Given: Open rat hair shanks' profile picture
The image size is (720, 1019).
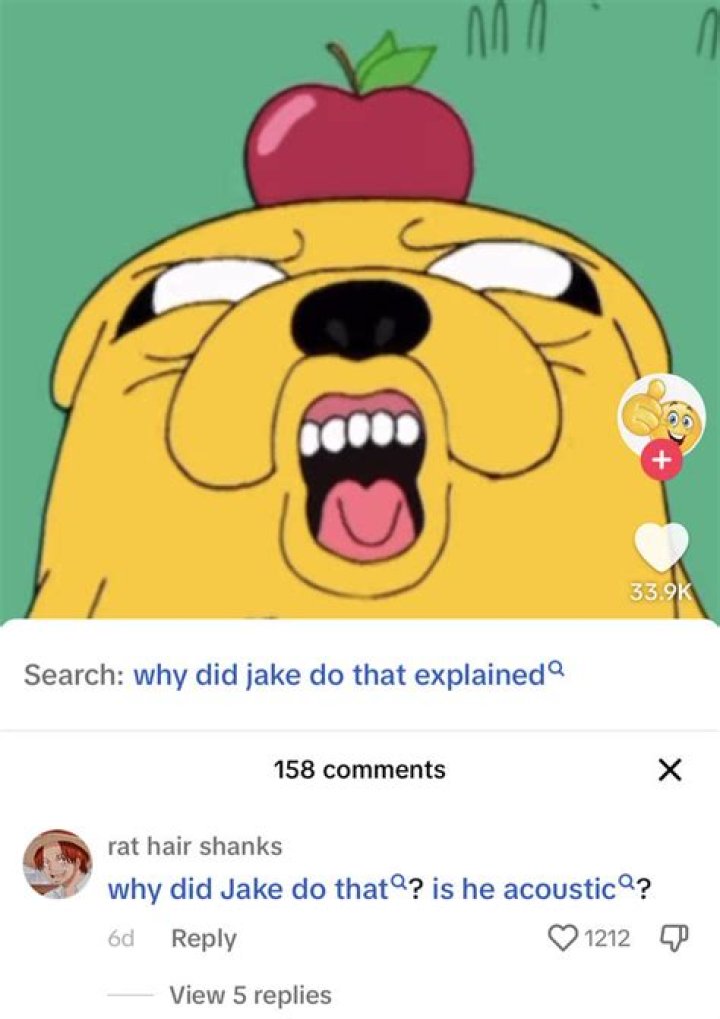Looking at the screenshot, I should pyautogui.click(x=58, y=863).
